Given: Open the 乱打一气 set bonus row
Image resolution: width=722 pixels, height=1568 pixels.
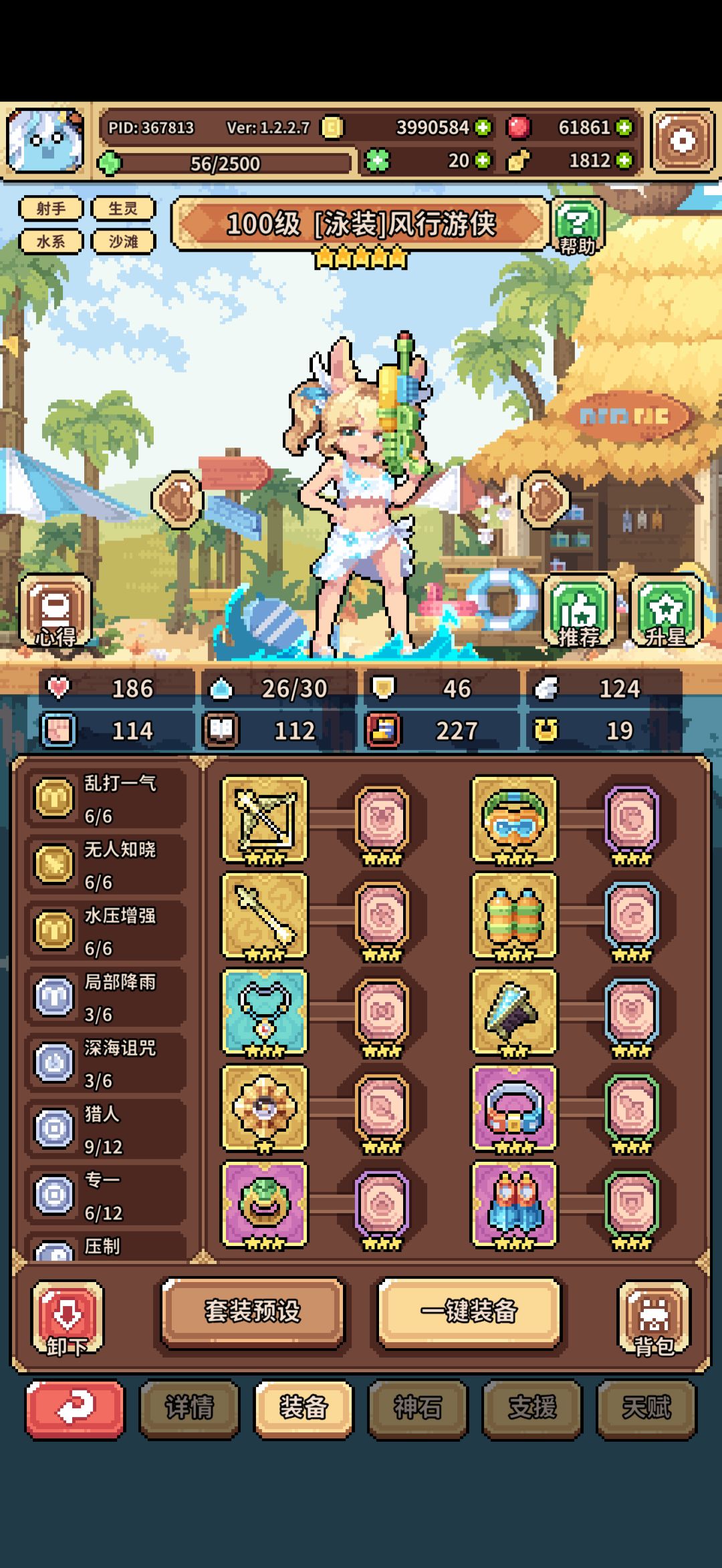Looking at the screenshot, I should (106, 798).
